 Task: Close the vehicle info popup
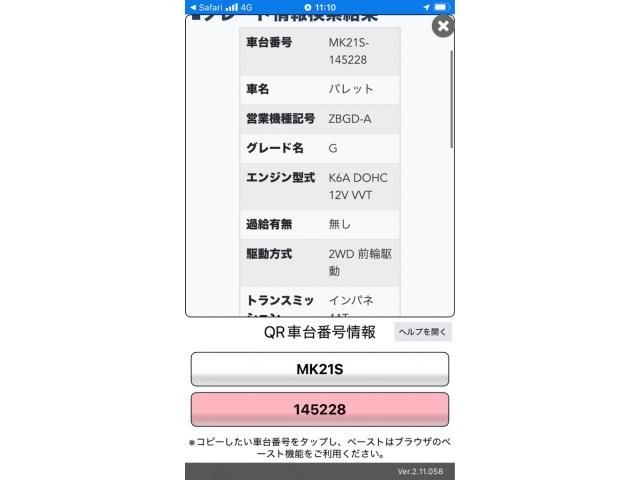coord(442,26)
